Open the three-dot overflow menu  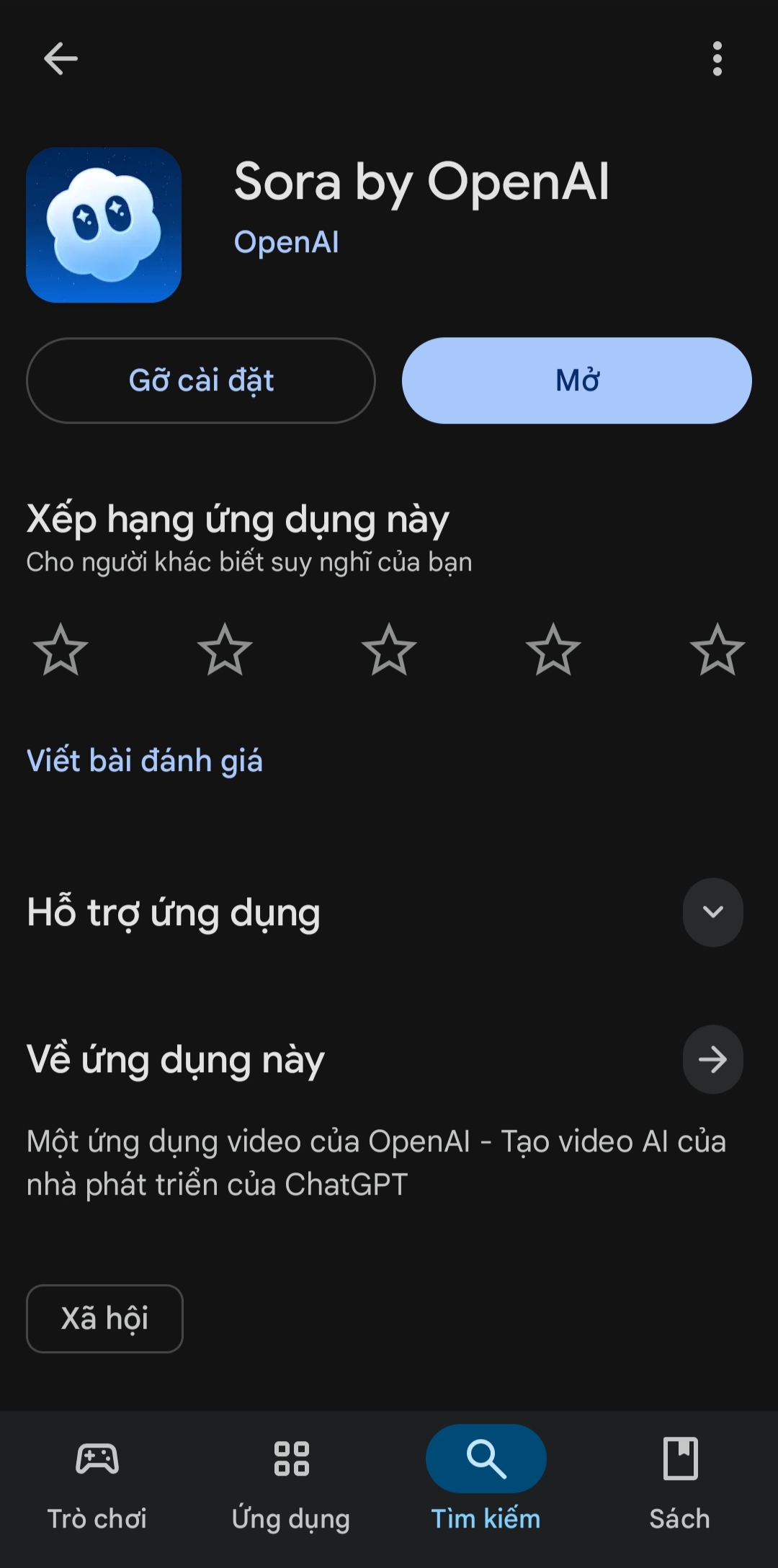[x=717, y=58]
